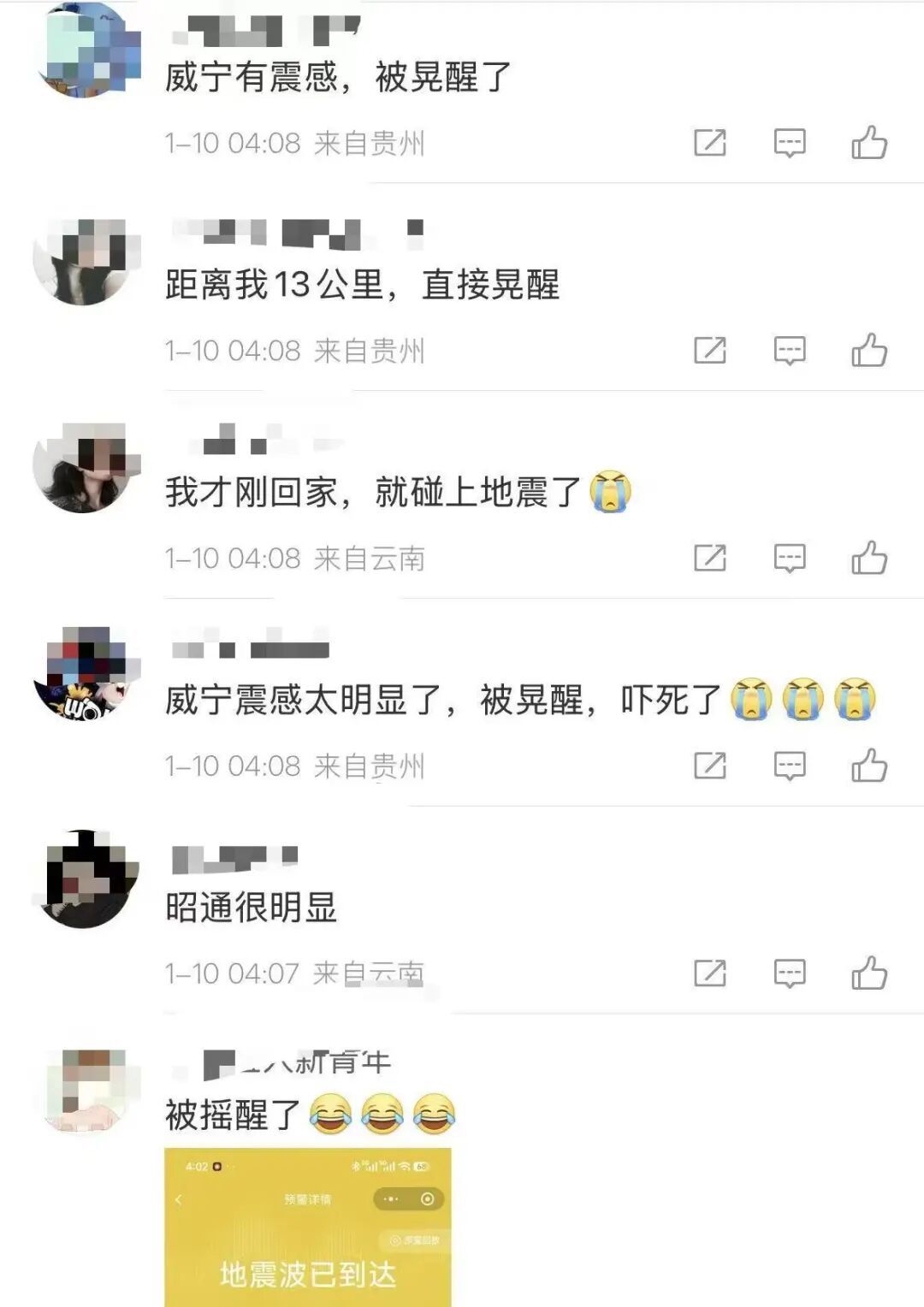
Task: Open the "来自贵州" location of the first comment
Action: [x=370, y=143]
